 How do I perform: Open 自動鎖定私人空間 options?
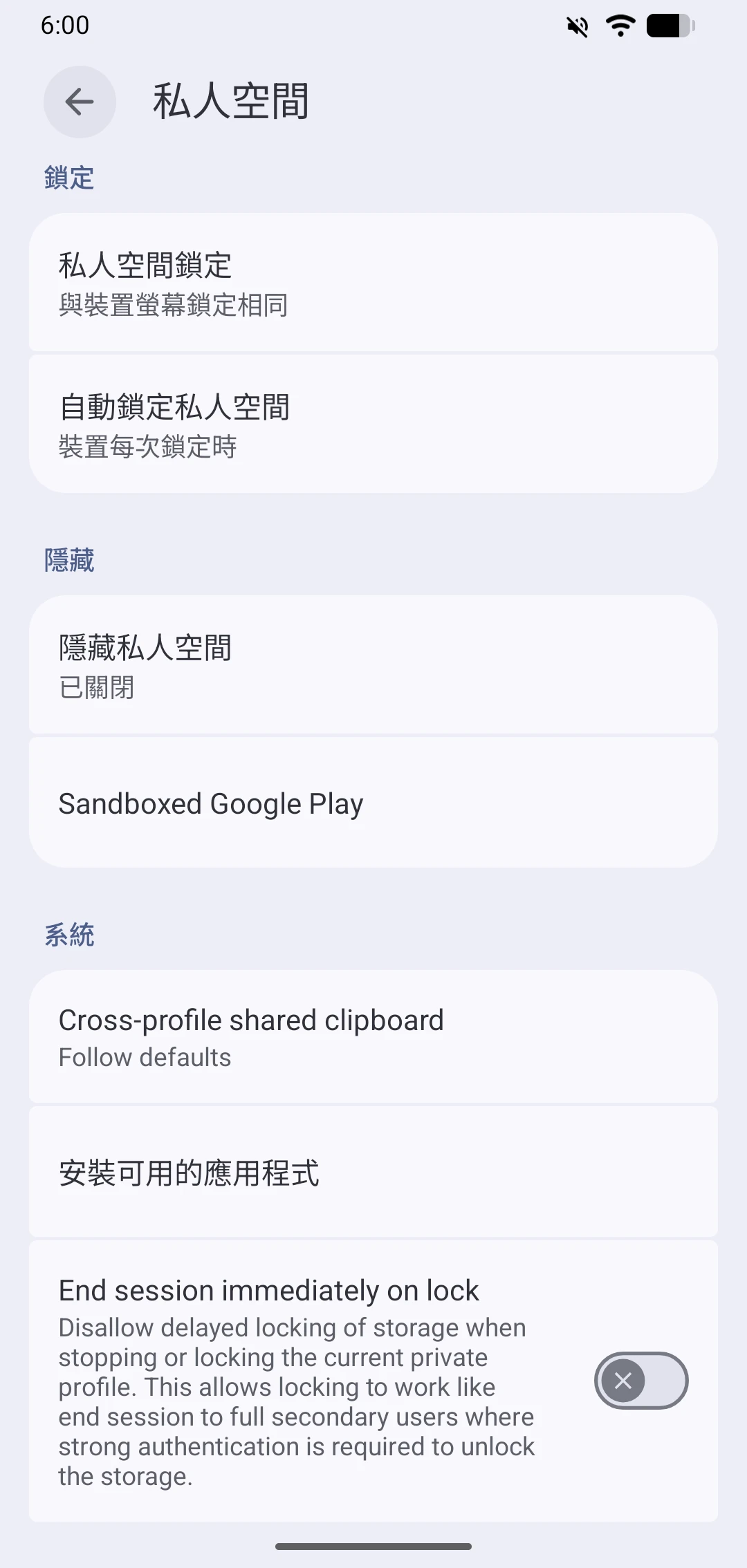[373, 424]
